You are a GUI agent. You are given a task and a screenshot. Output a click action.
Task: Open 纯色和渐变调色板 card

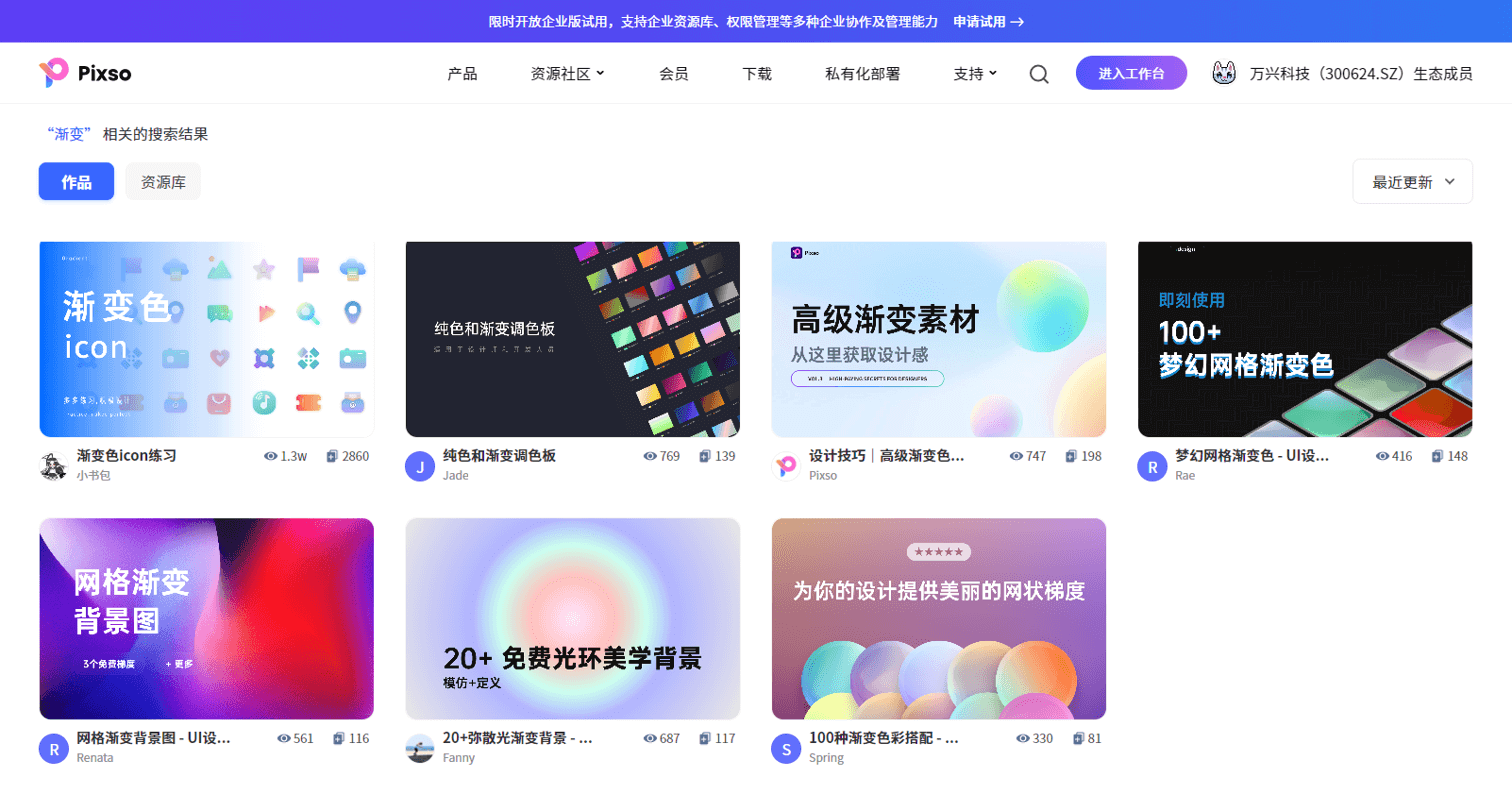pyautogui.click(x=572, y=339)
